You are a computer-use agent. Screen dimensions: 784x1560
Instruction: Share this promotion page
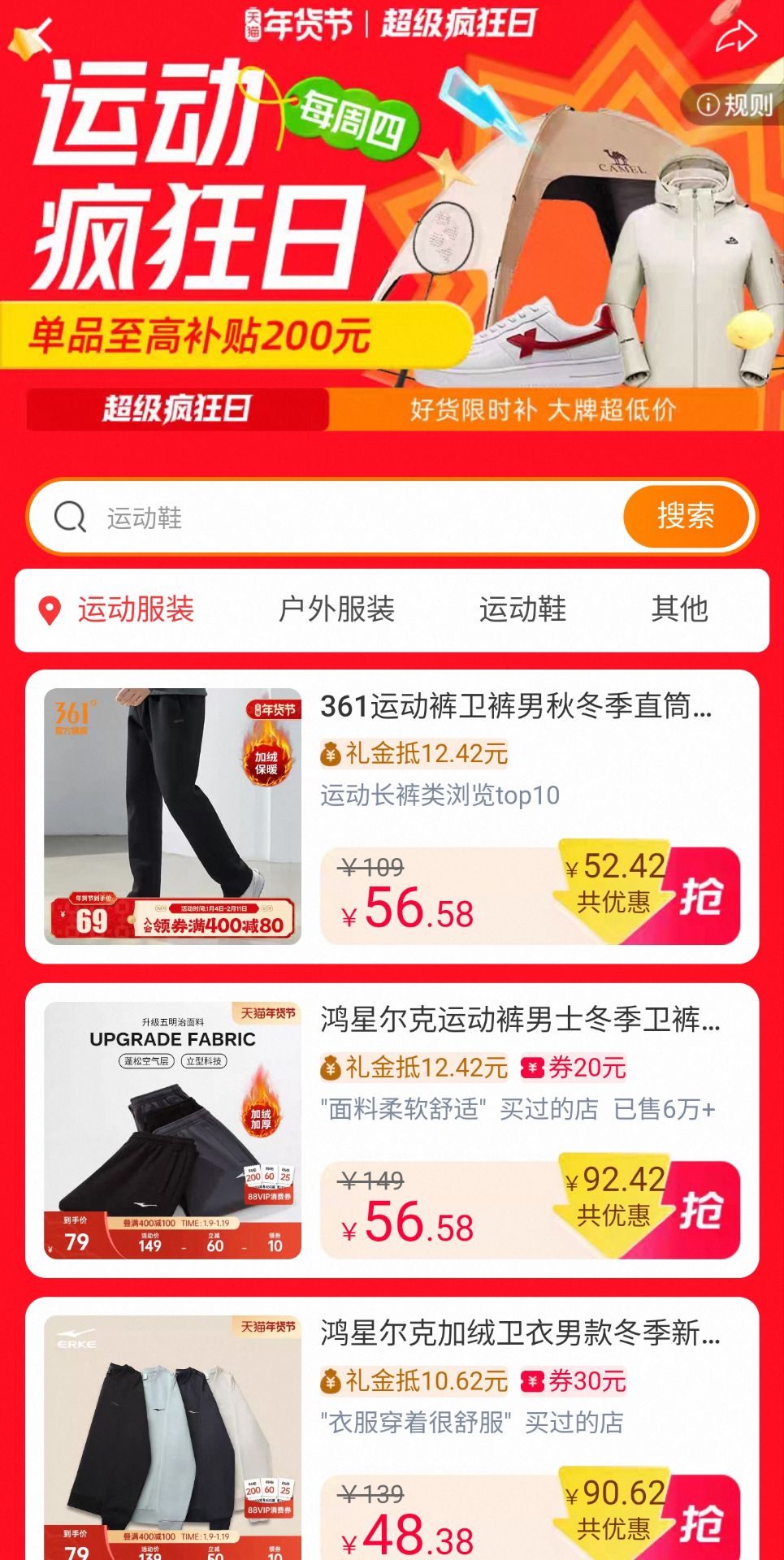[735, 37]
